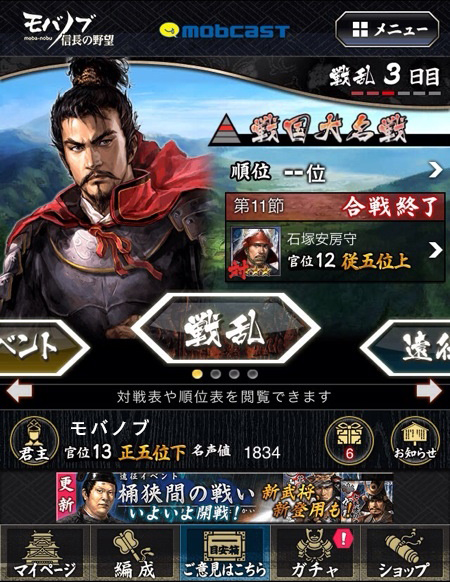
Task: Open ご意見はこちら feedback box
Action: 225,553
